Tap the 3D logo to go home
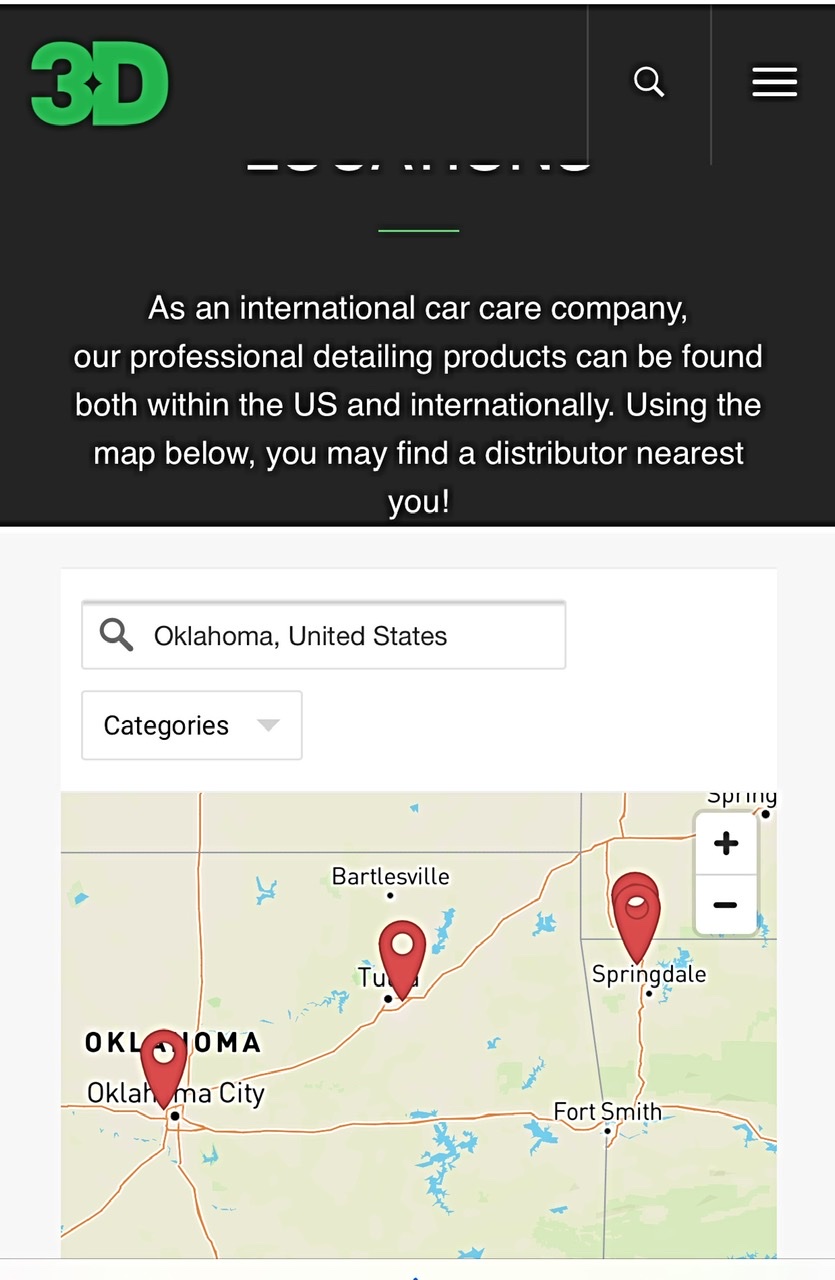 pyautogui.click(x=99, y=84)
